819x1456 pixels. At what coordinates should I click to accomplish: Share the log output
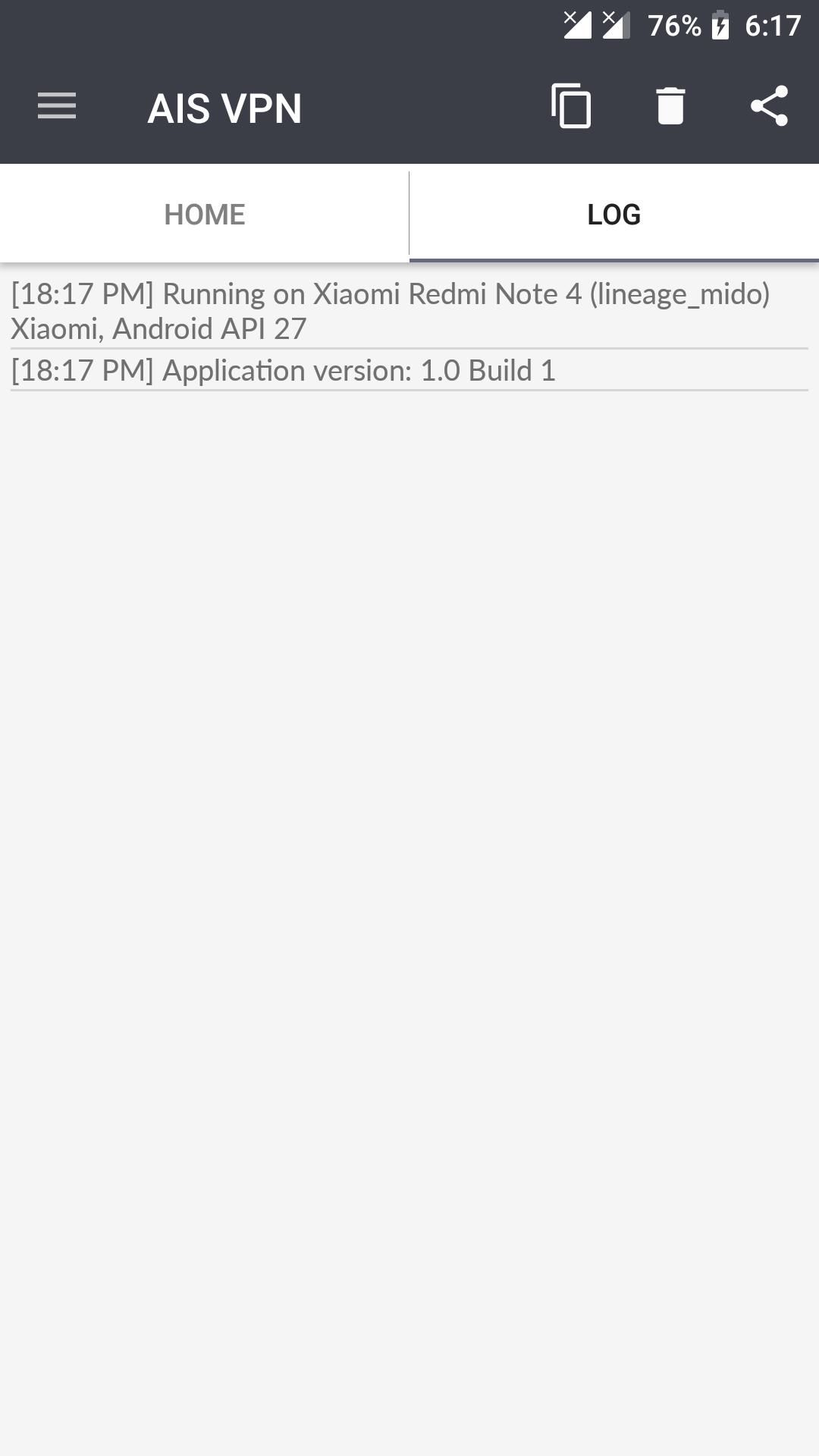tap(769, 106)
